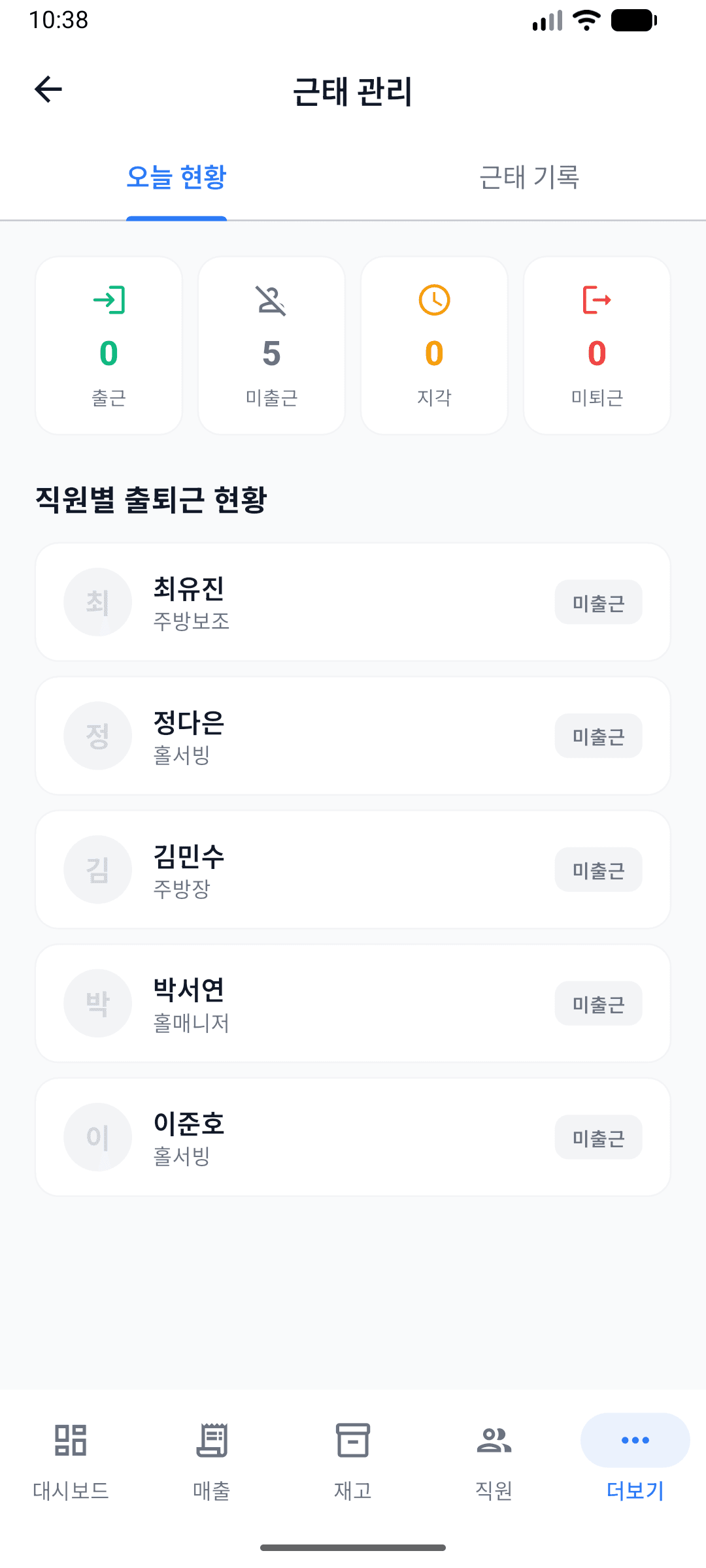Select the green check-in (출근) stat icon
Viewport: 706px width, 1568px height.
point(109,301)
